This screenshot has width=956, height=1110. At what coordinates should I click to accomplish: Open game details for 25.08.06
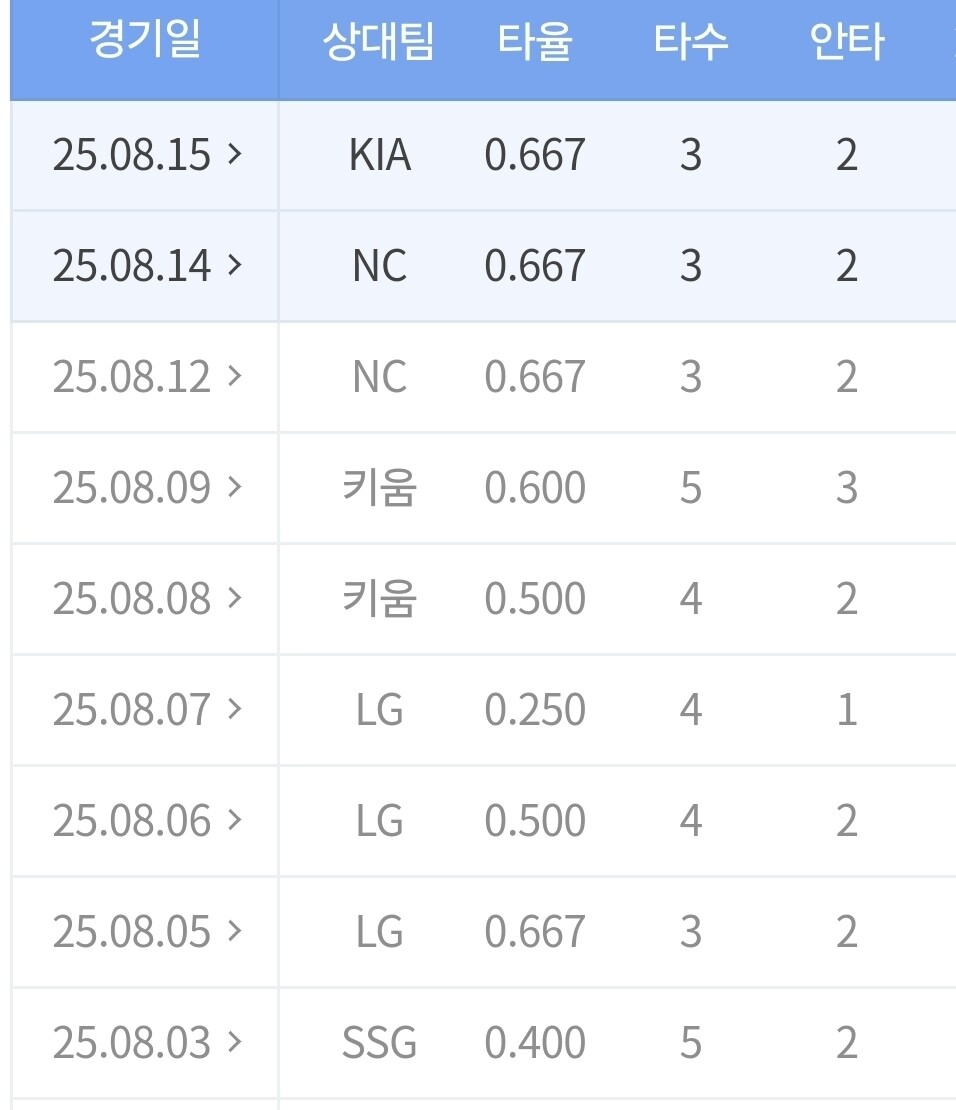[x=146, y=821]
